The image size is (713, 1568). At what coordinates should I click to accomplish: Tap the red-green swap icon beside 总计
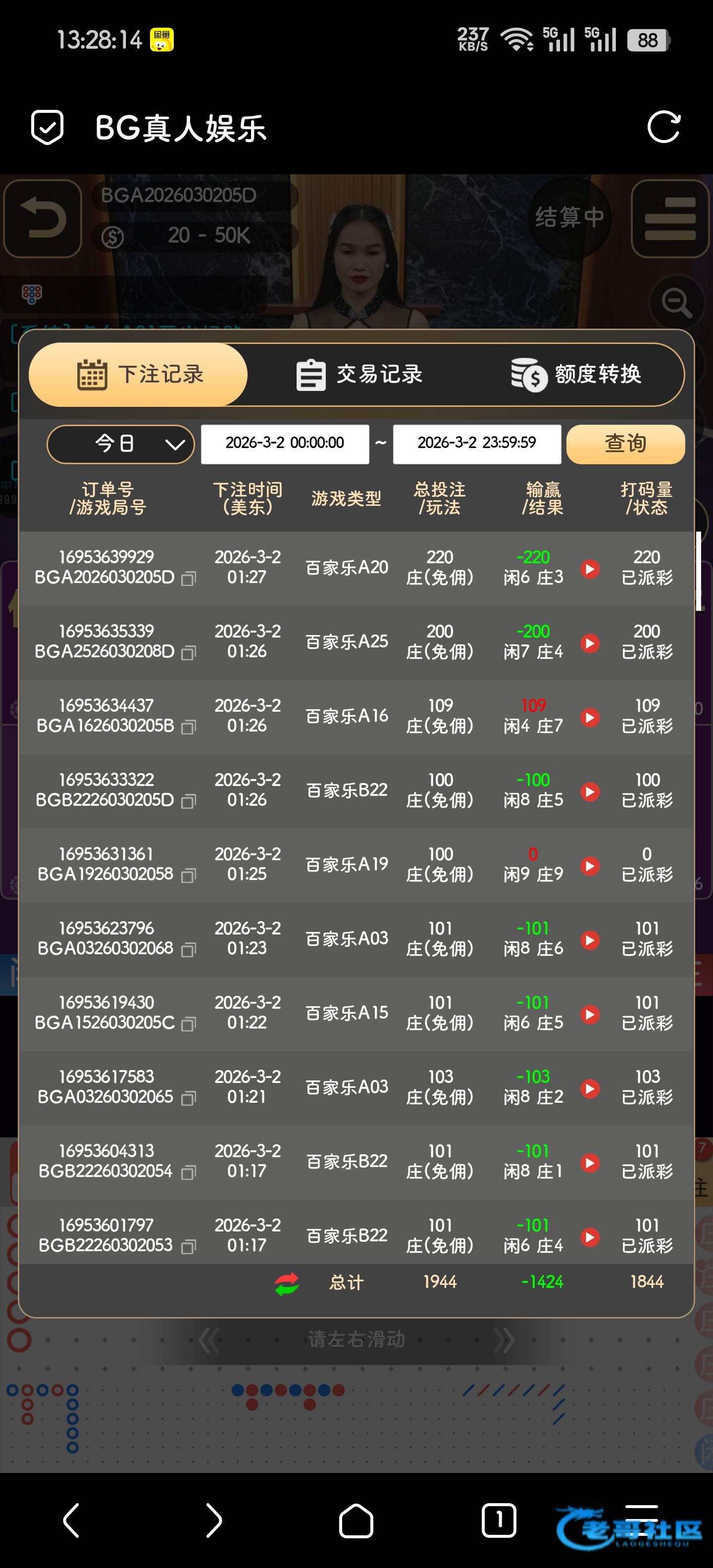coord(287,1284)
